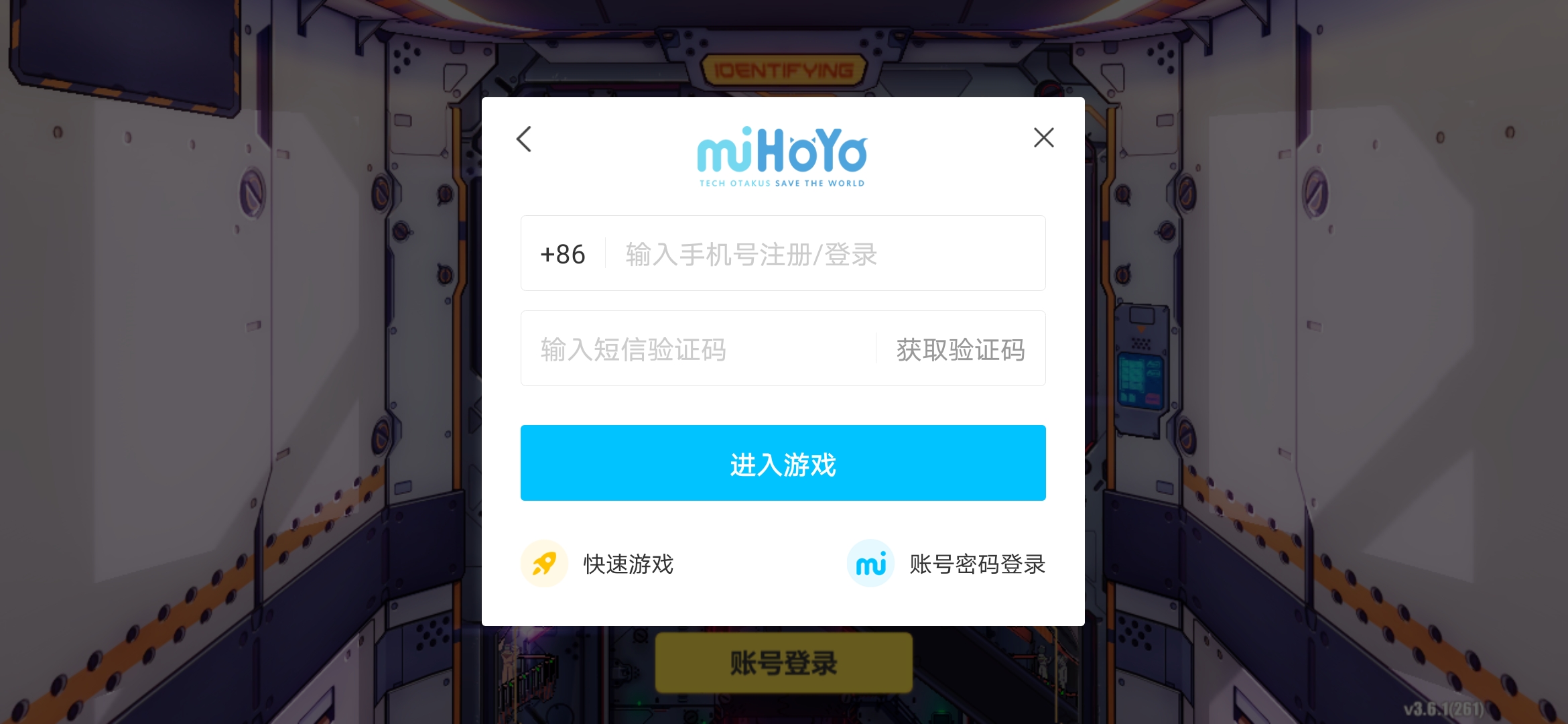Viewport: 1568px width, 724px height.
Task: Choose 快速游戏 quick play option
Action: point(598,564)
